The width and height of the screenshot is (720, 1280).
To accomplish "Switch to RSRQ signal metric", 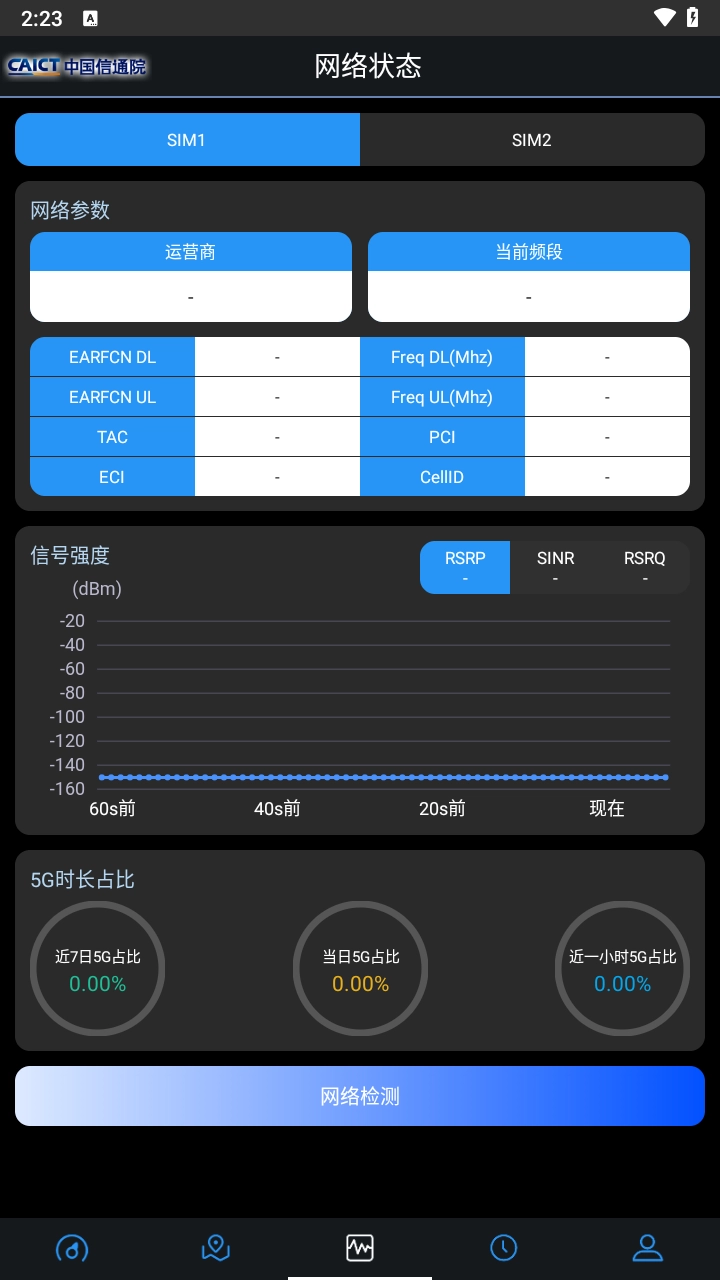I will [x=645, y=567].
